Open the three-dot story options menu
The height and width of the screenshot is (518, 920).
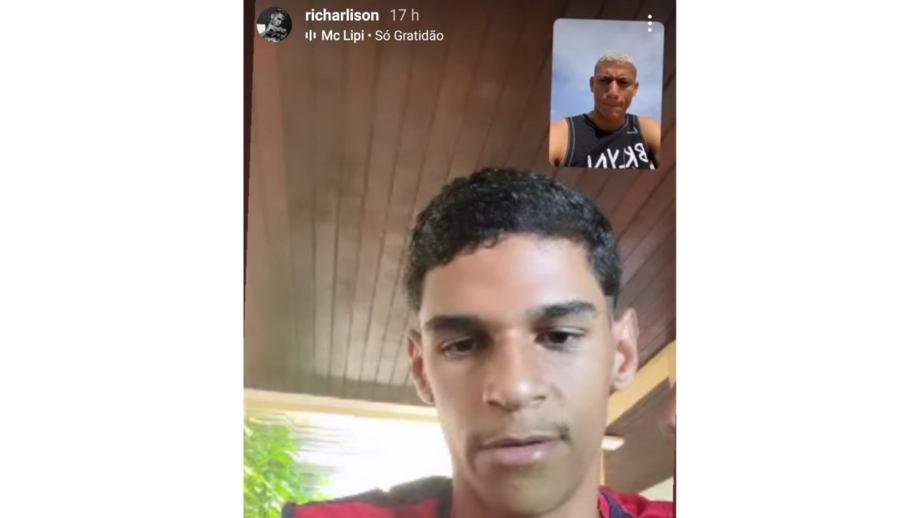(x=649, y=23)
